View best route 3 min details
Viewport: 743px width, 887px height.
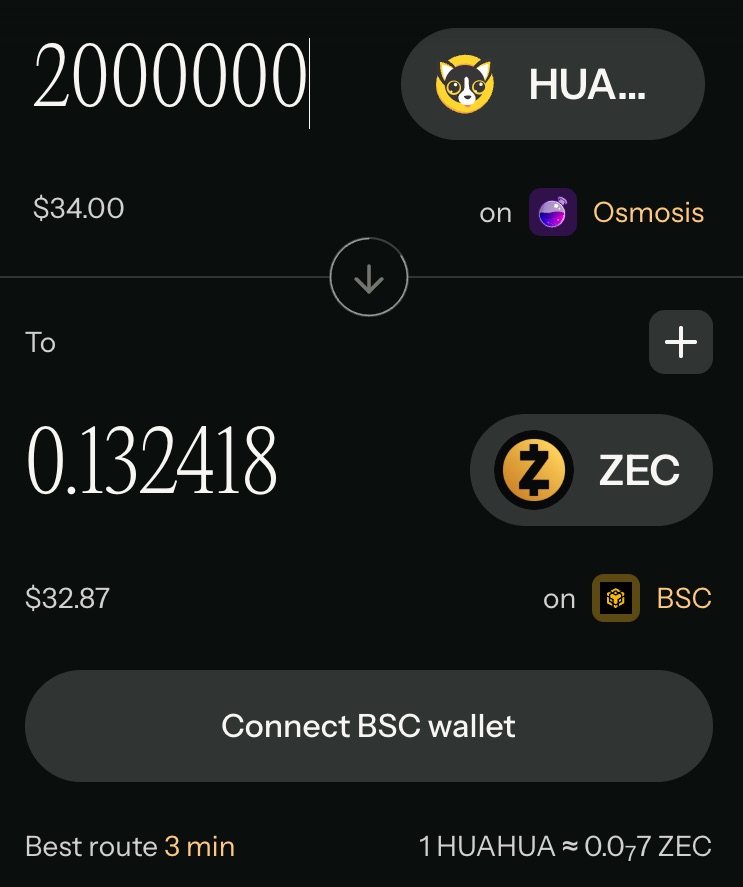[x=130, y=847]
